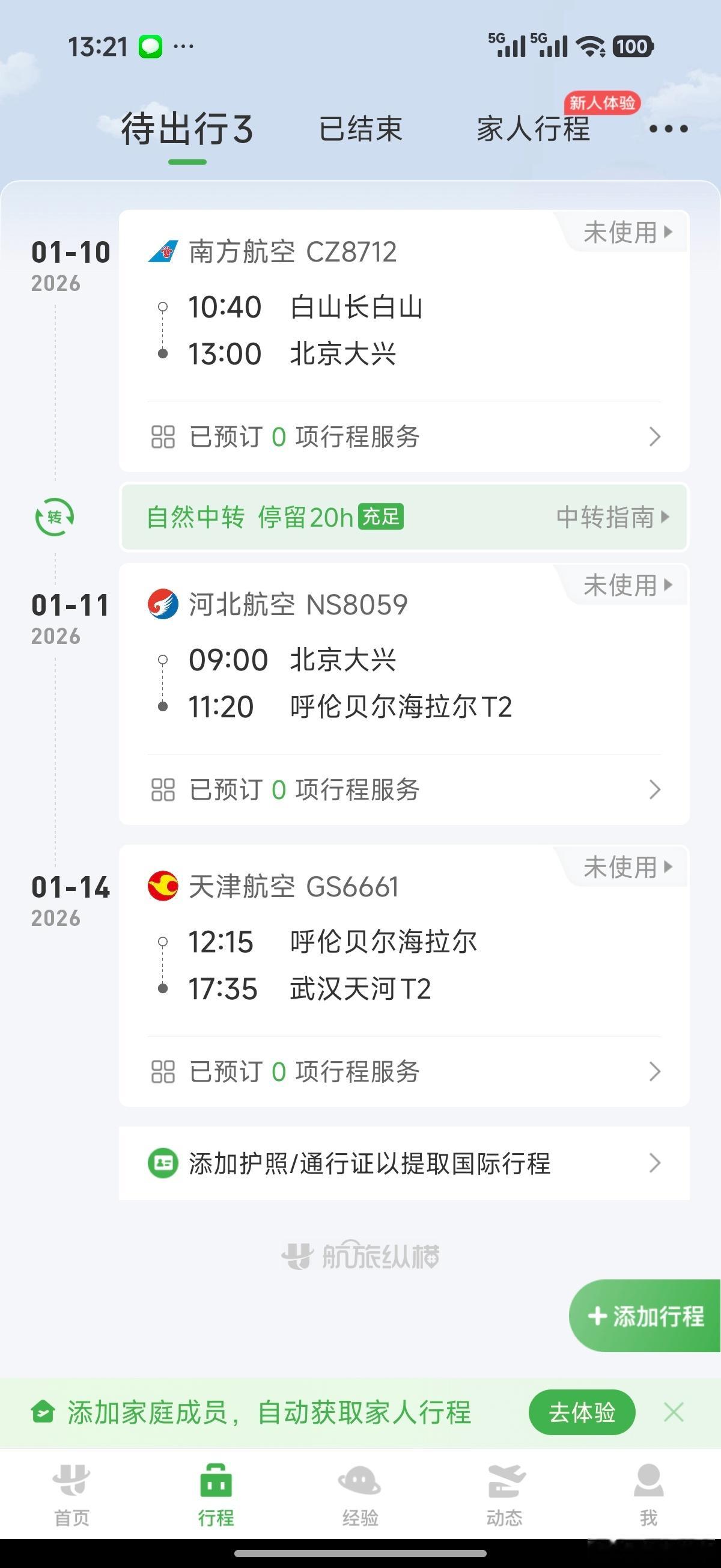Click the green passport card icon
This screenshot has width=721, height=1568.
coord(163,1163)
